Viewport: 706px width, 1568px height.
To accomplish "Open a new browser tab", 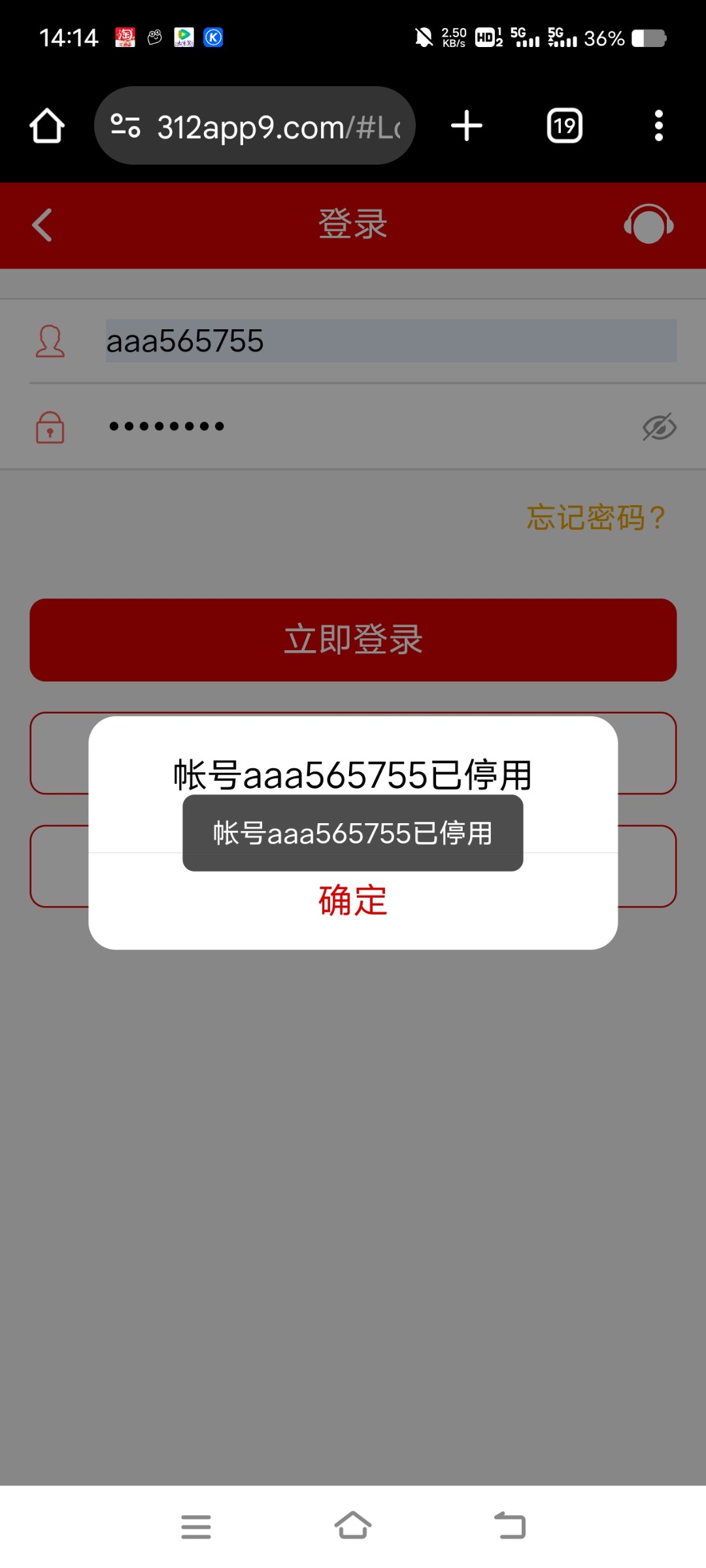I will 467,125.
